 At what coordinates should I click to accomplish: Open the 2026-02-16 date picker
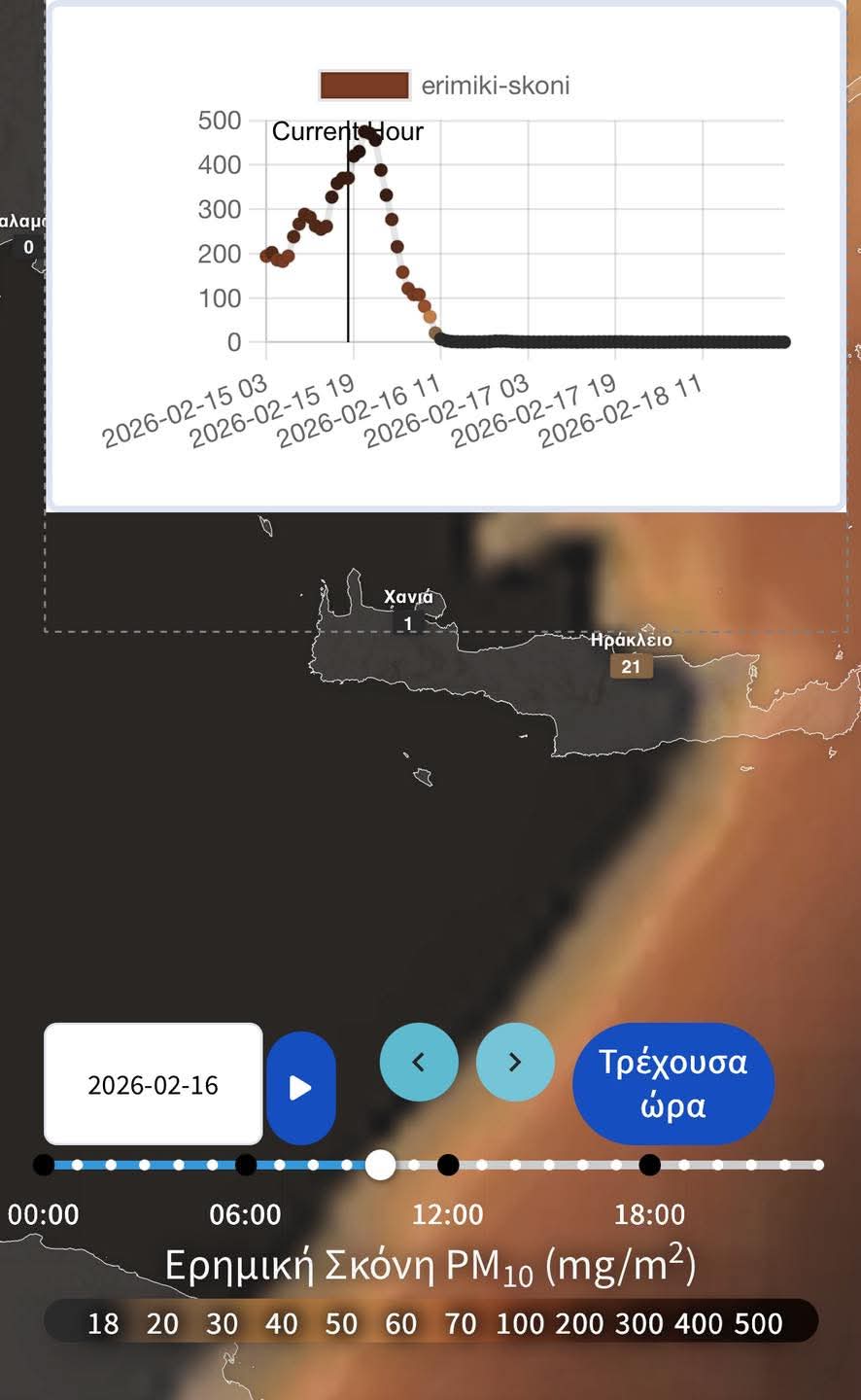coord(153,1084)
